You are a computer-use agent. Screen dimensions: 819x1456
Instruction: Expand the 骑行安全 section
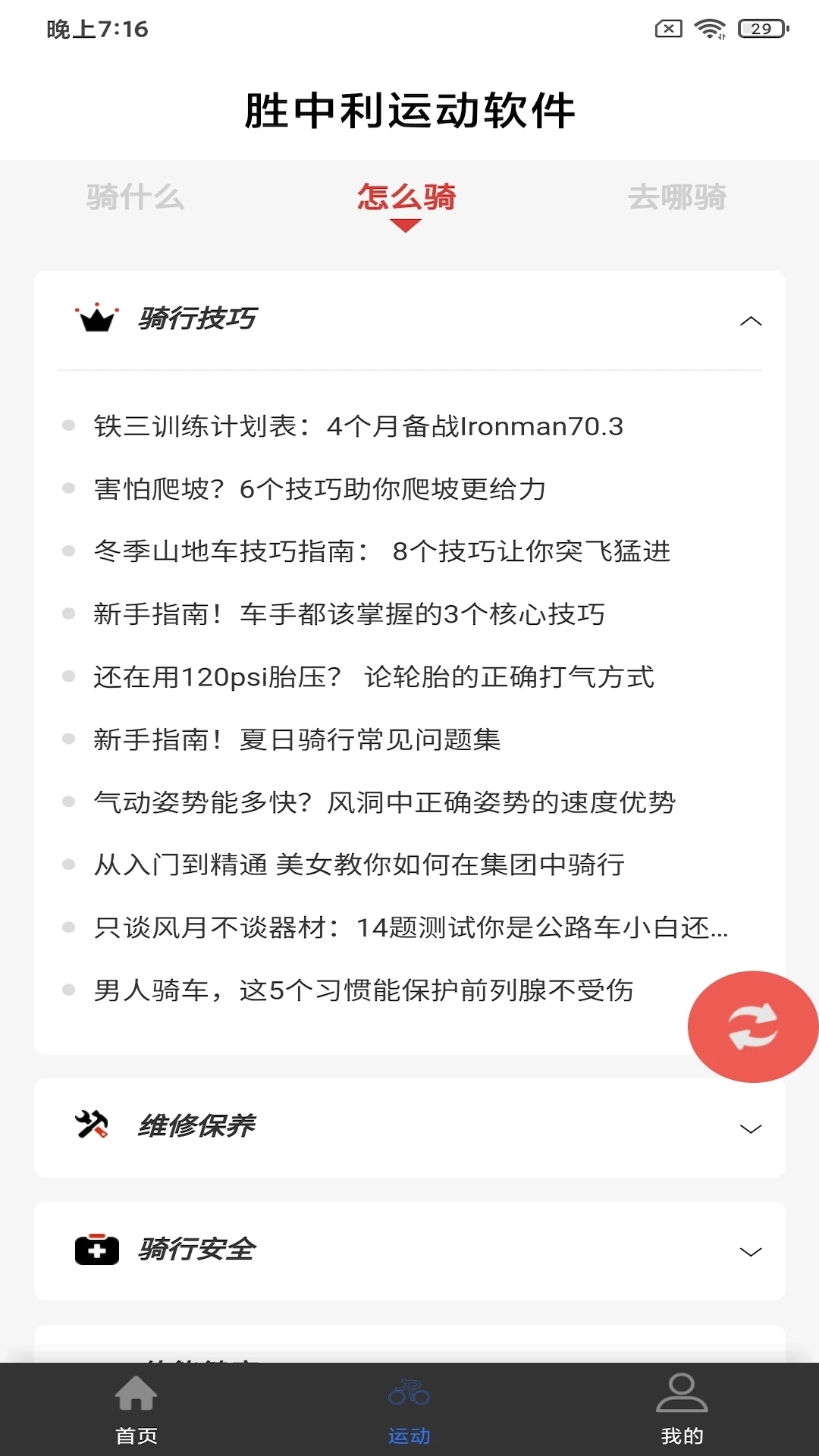(x=751, y=1252)
